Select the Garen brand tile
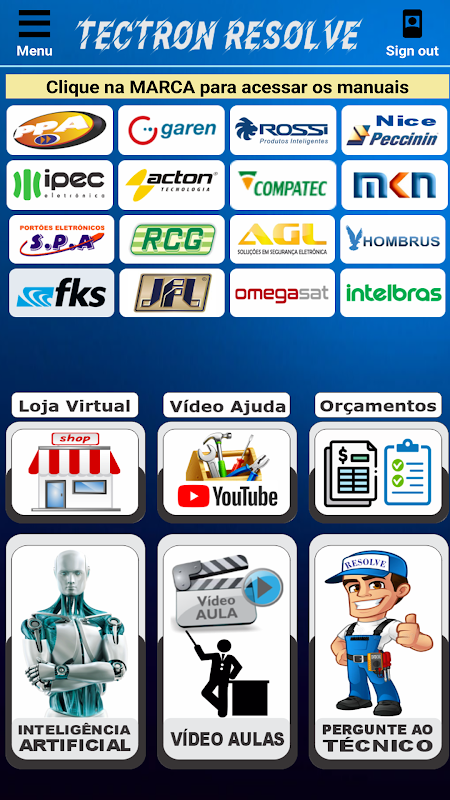The image size is (450, 800). tap(171, 130)
